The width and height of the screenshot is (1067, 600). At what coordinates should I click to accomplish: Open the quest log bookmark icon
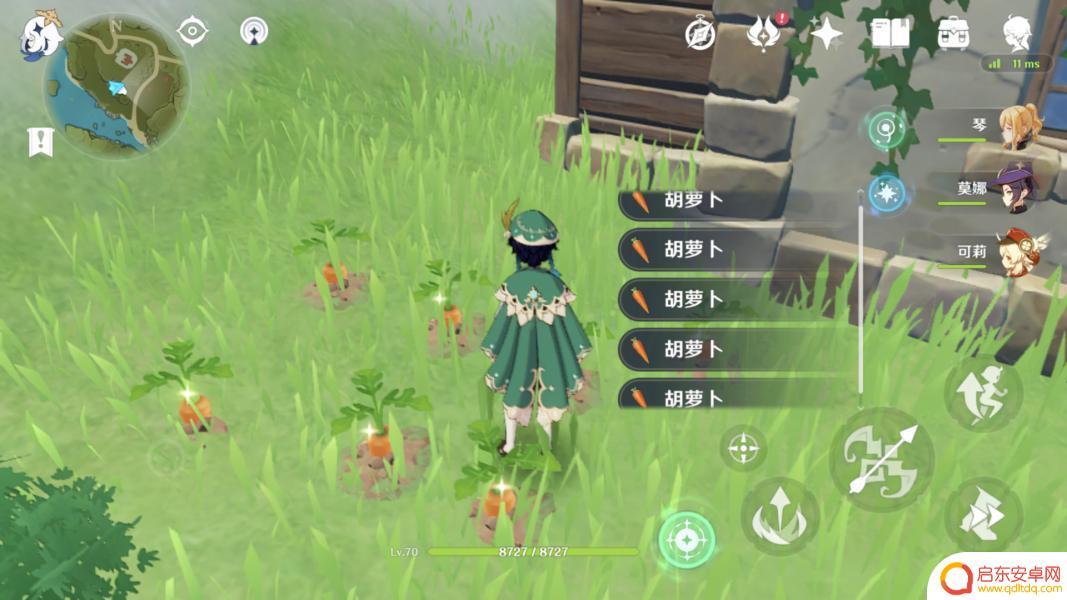click(x=39, y=142)
